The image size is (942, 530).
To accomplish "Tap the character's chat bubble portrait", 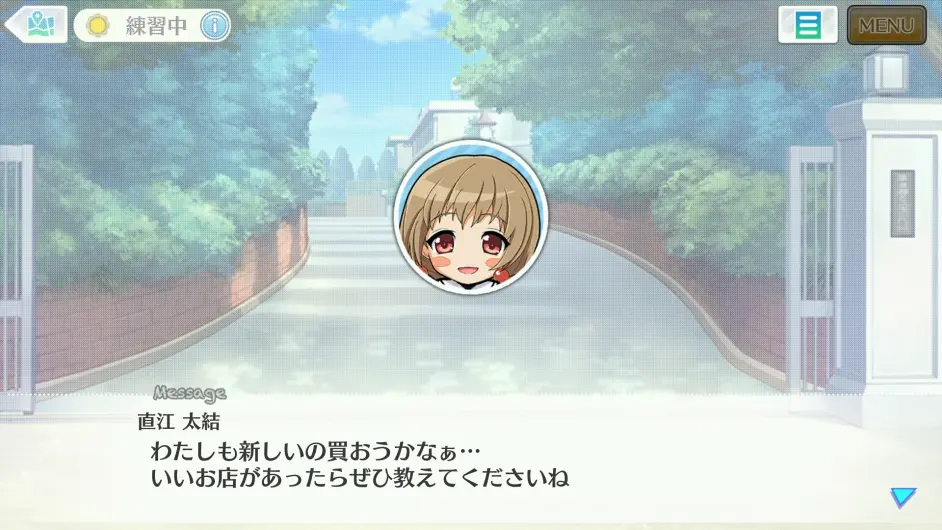I will tap(471, 218).
